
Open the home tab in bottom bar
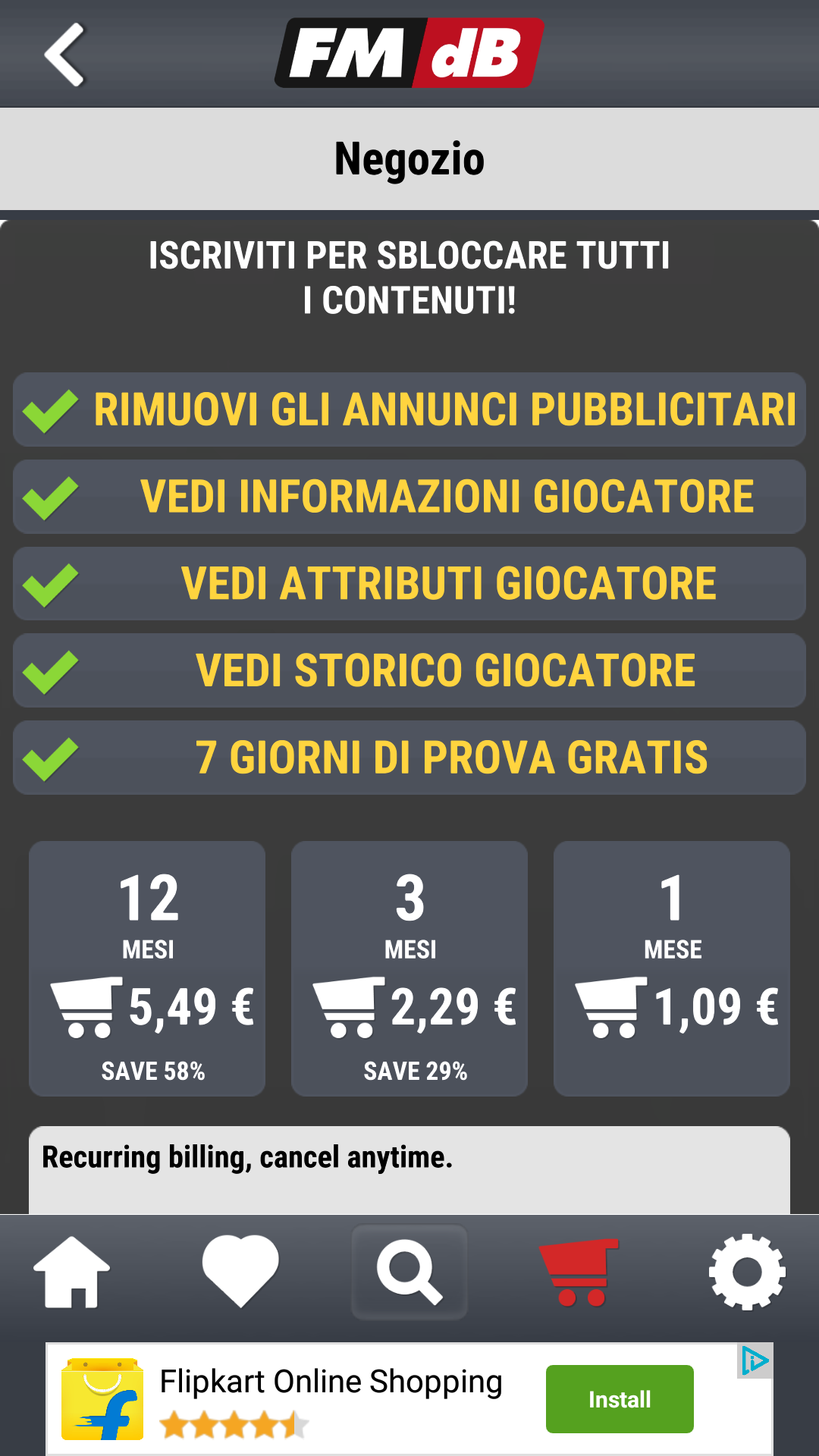click(x=72, y=1272)
